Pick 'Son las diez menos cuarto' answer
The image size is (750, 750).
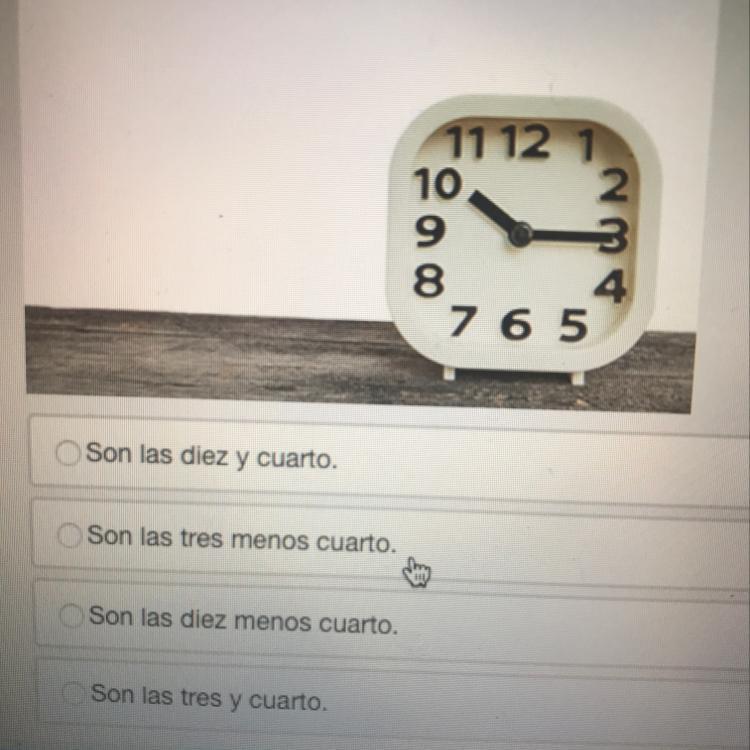pos(71,616)
